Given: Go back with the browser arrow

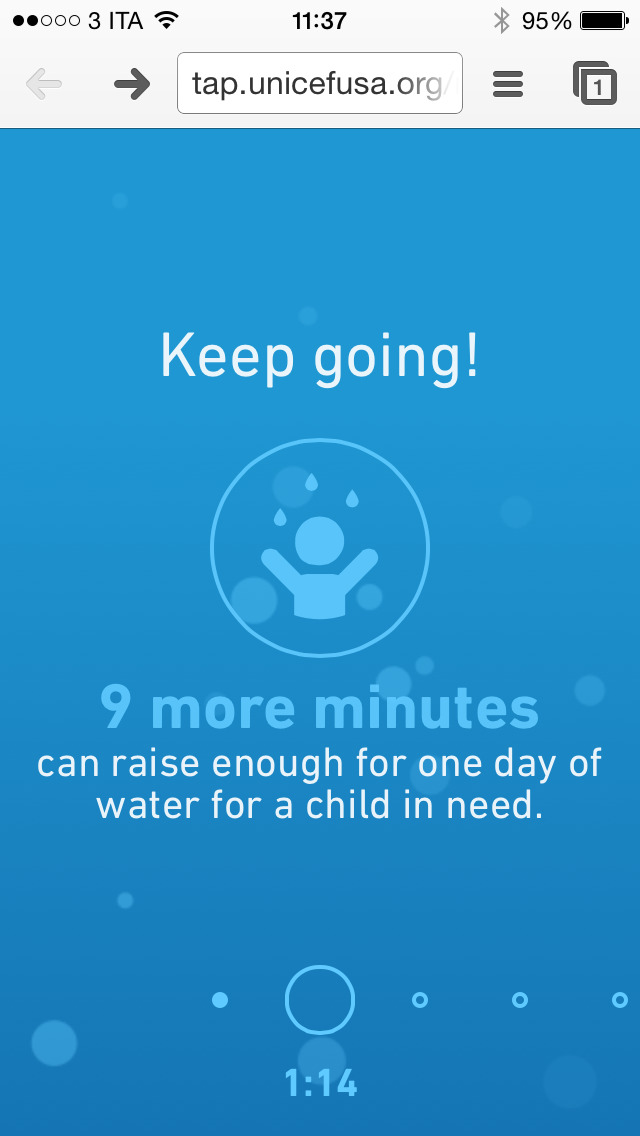Looking at the screenshot, I should pos(43,84).
